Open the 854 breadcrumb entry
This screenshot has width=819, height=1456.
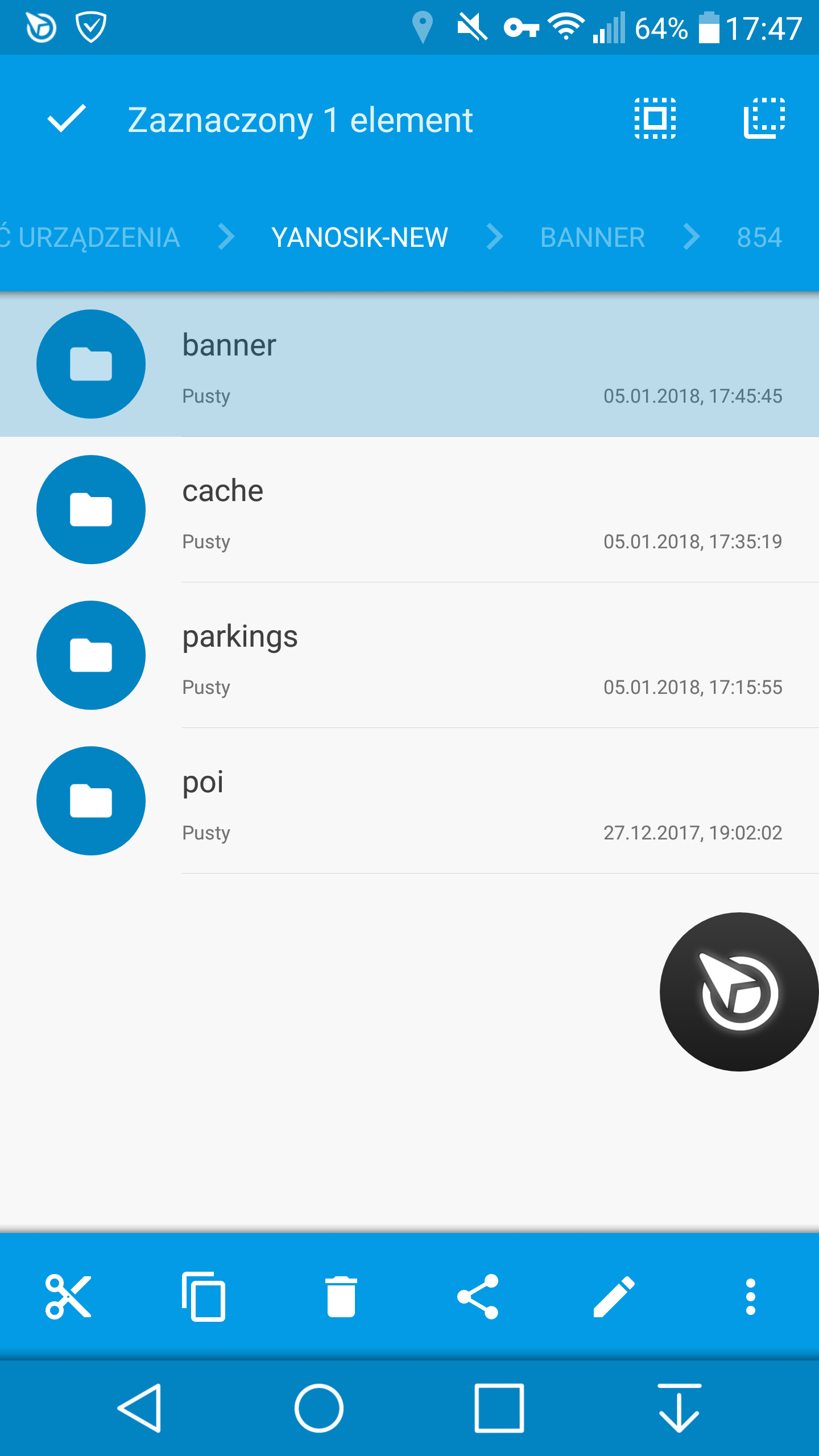(x=760, y=238)
